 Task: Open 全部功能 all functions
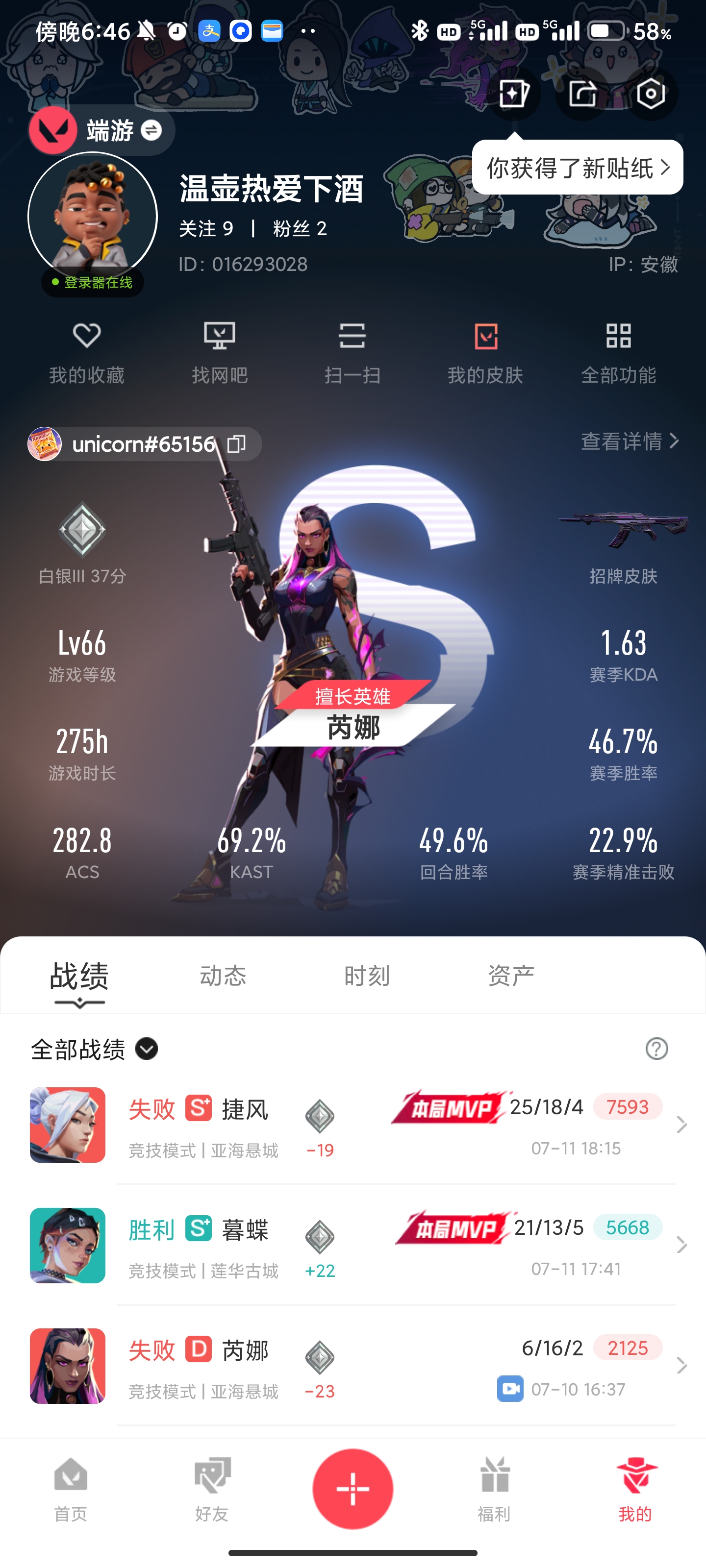[618, 353]
